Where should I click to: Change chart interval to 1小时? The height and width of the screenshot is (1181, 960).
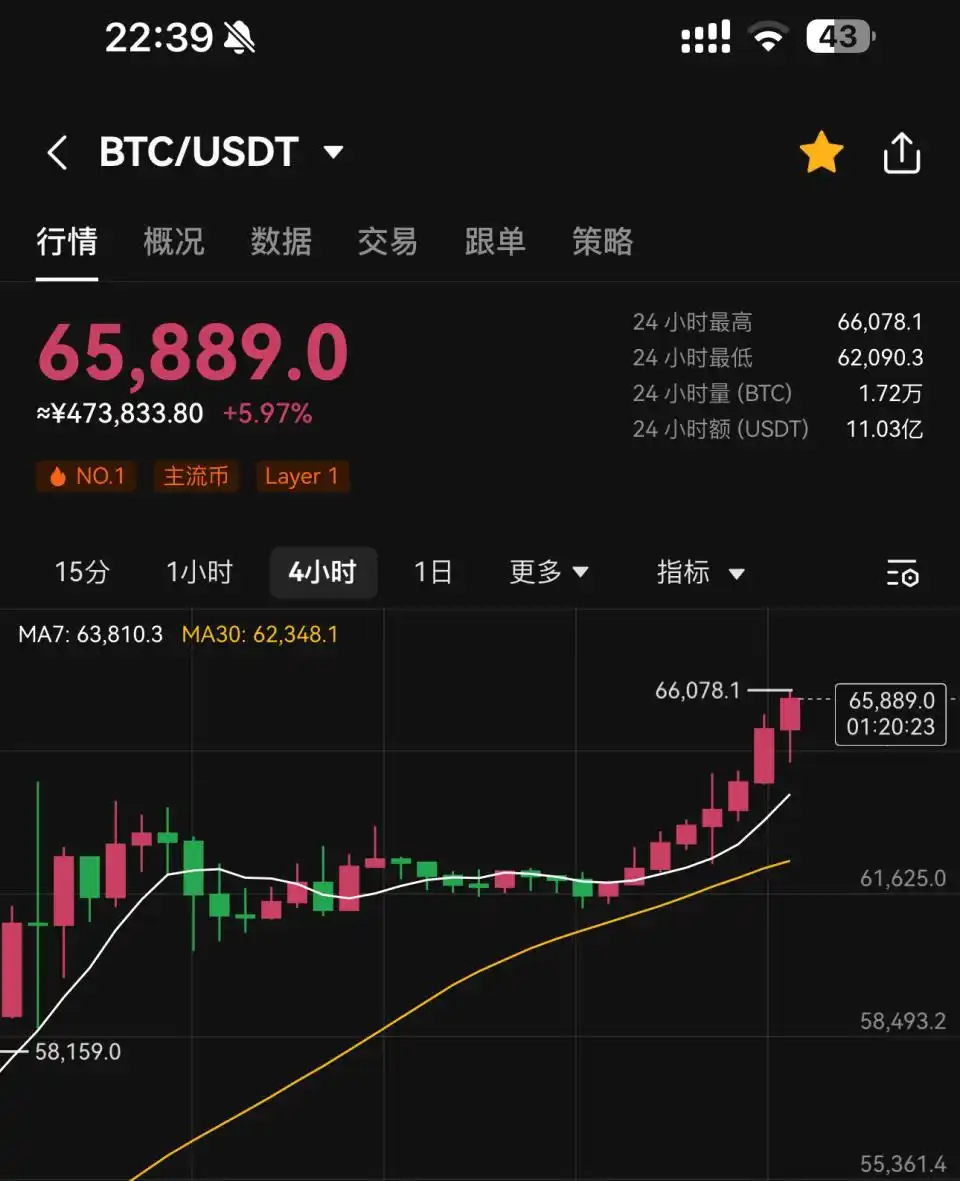199,572
